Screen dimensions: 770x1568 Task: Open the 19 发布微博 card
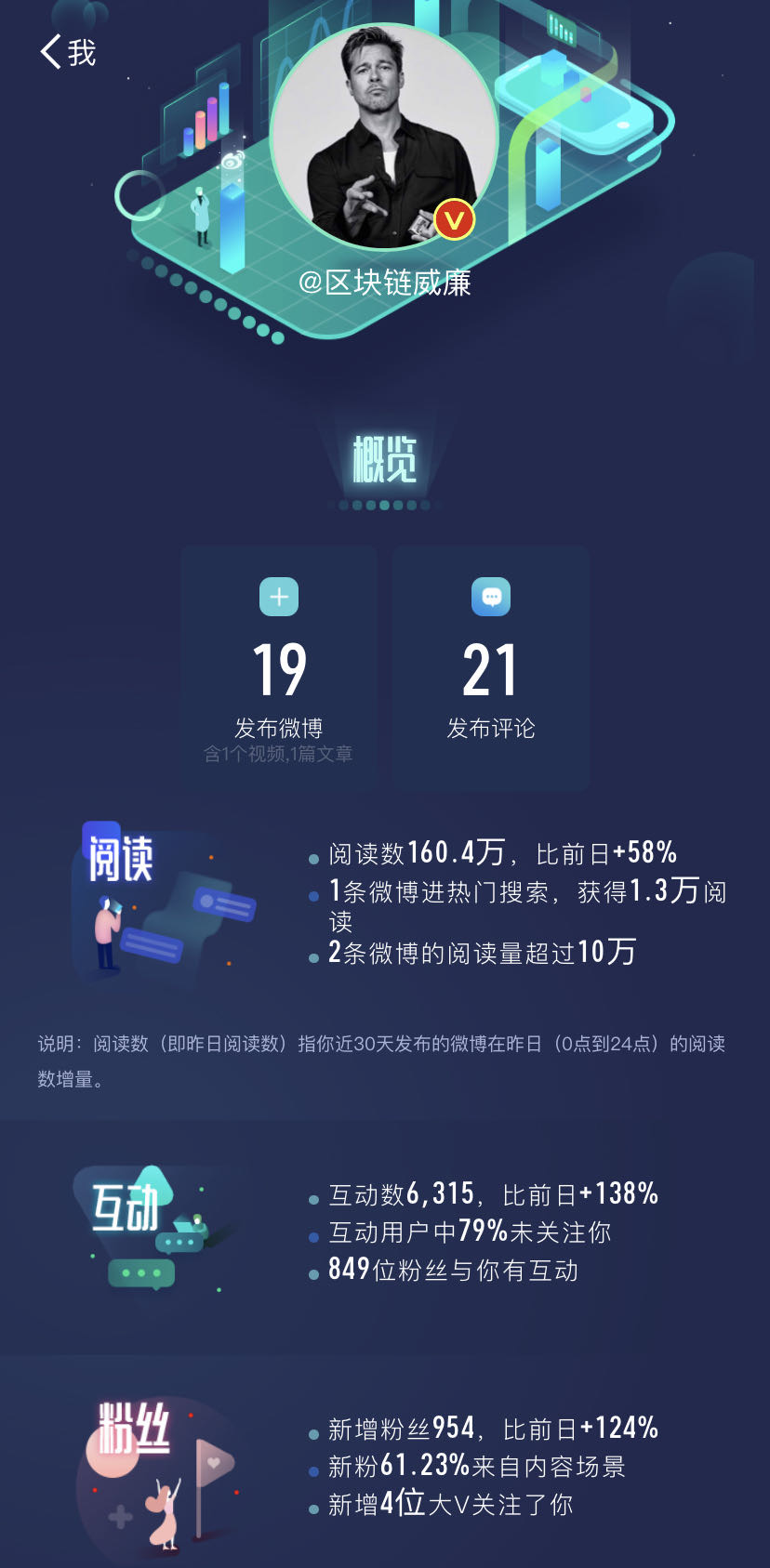pyautogui.click(x=279, y=669)
